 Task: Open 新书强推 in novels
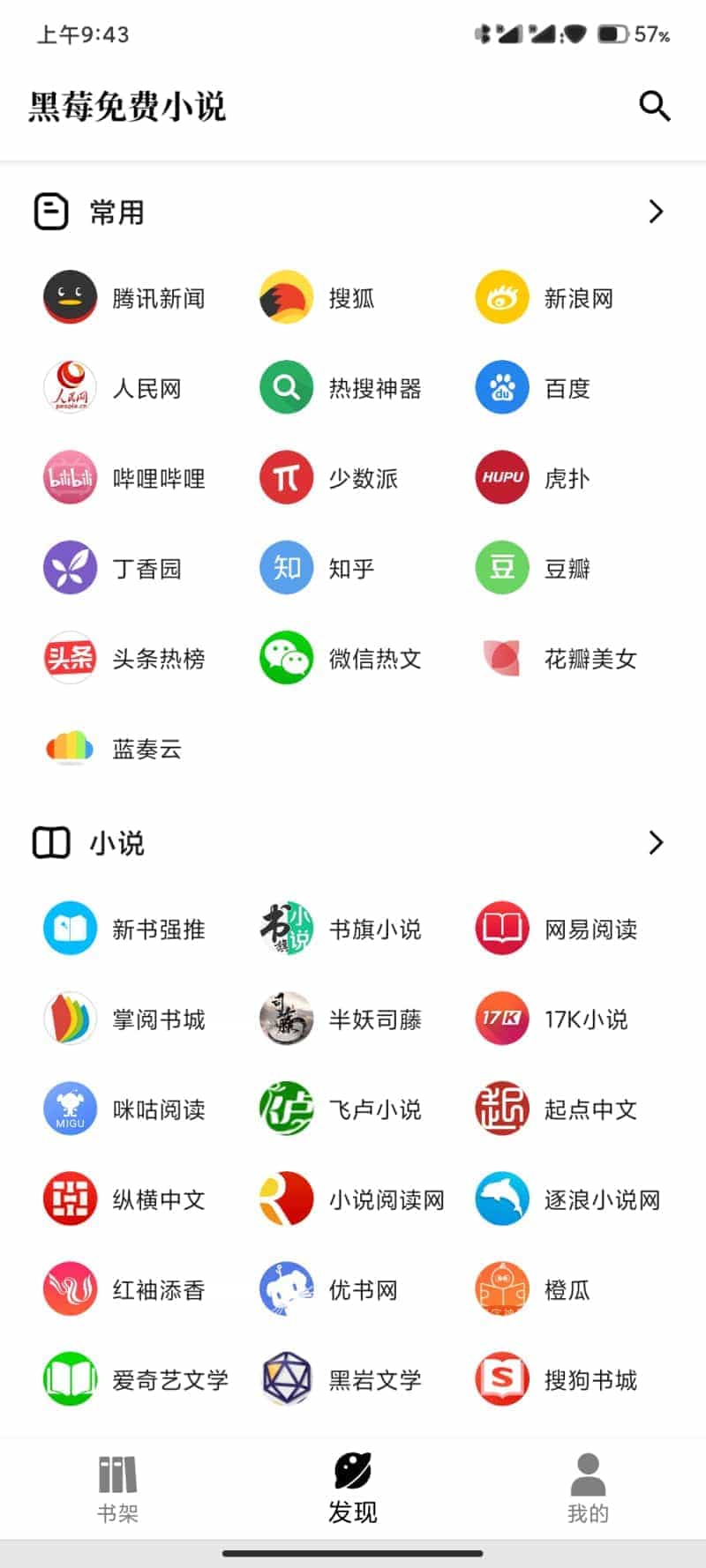point(124,929)
